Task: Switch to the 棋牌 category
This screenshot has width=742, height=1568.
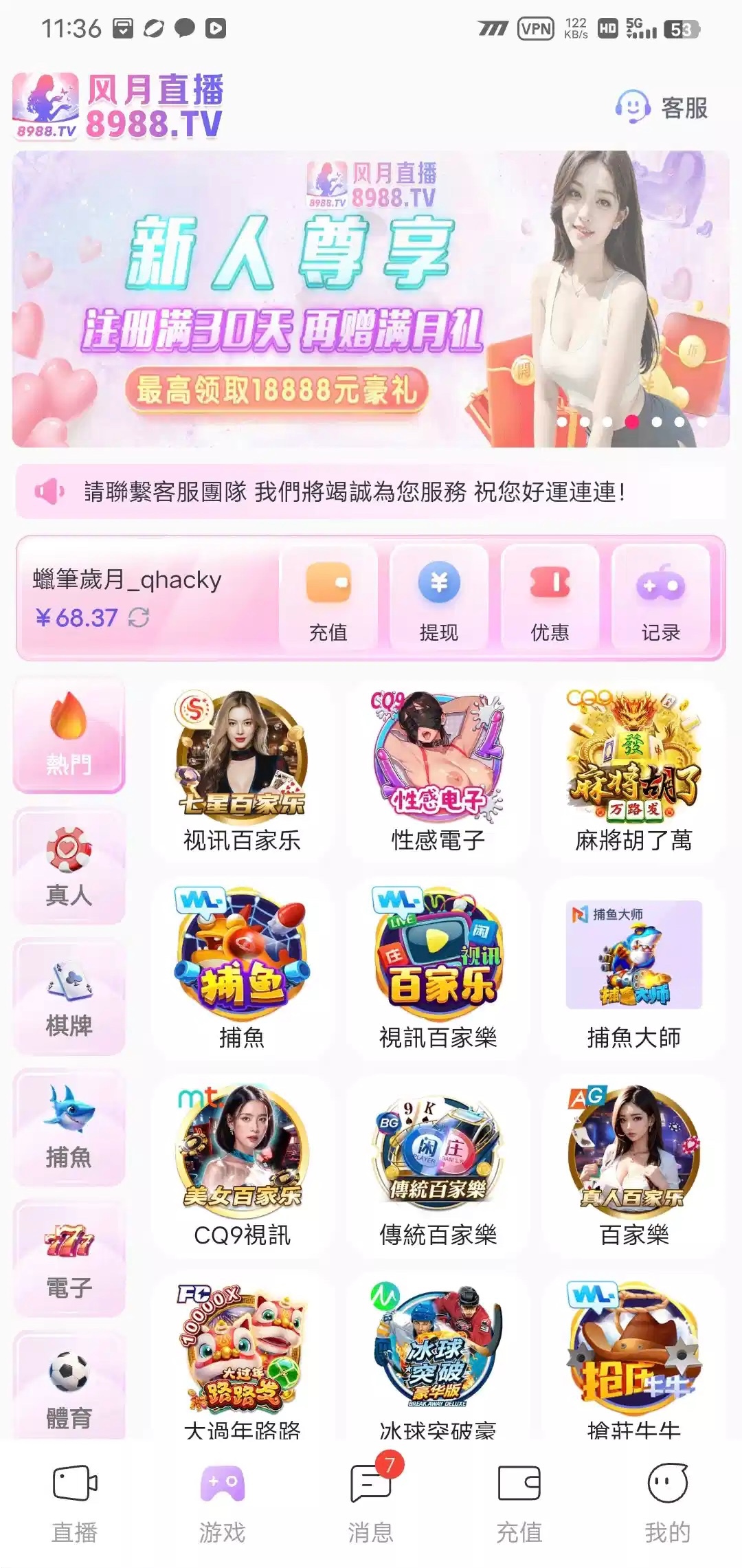Action: point(69,997)
